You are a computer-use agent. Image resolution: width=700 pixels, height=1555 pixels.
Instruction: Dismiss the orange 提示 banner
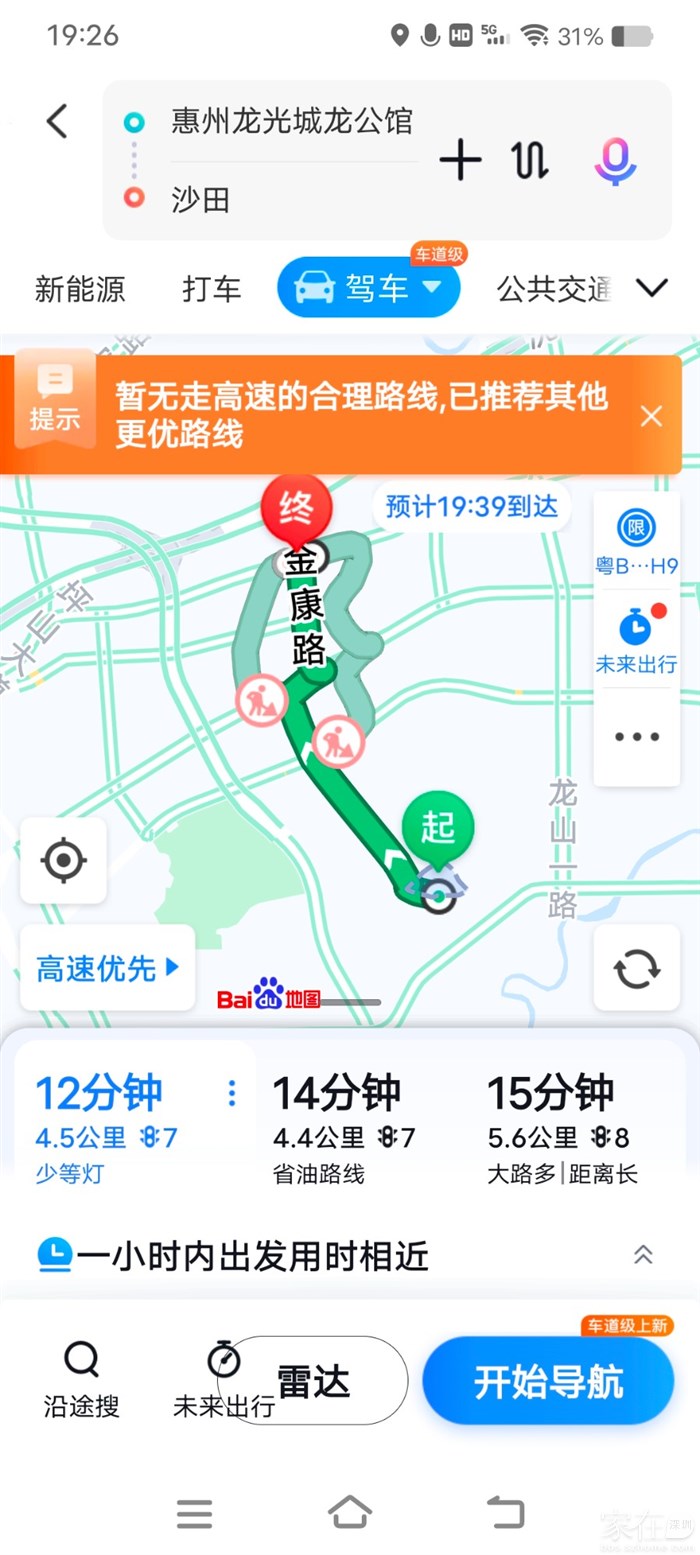tap(651, 416)
